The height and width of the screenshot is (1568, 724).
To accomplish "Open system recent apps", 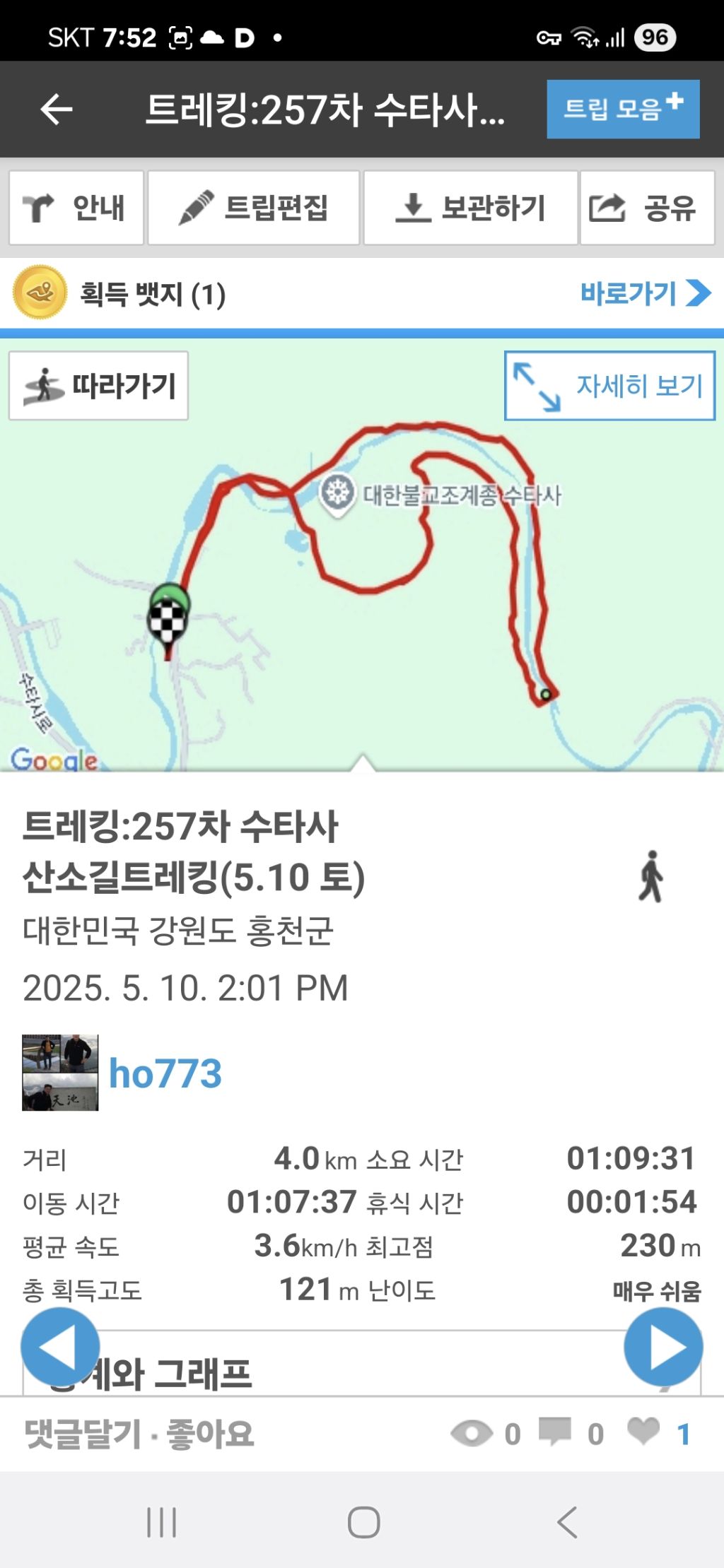I will pos(161,1521).
